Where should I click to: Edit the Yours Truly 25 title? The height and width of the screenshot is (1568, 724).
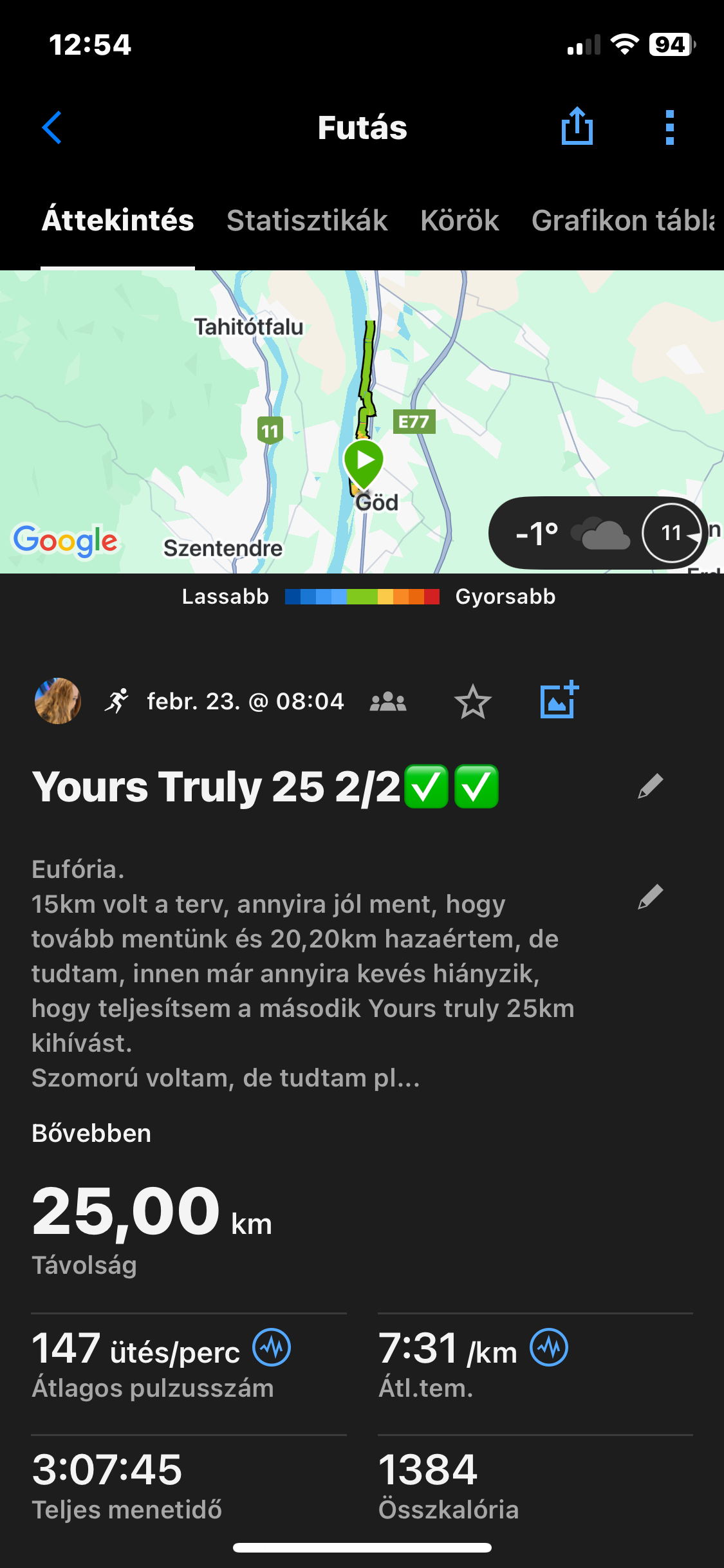coord(650,786)
